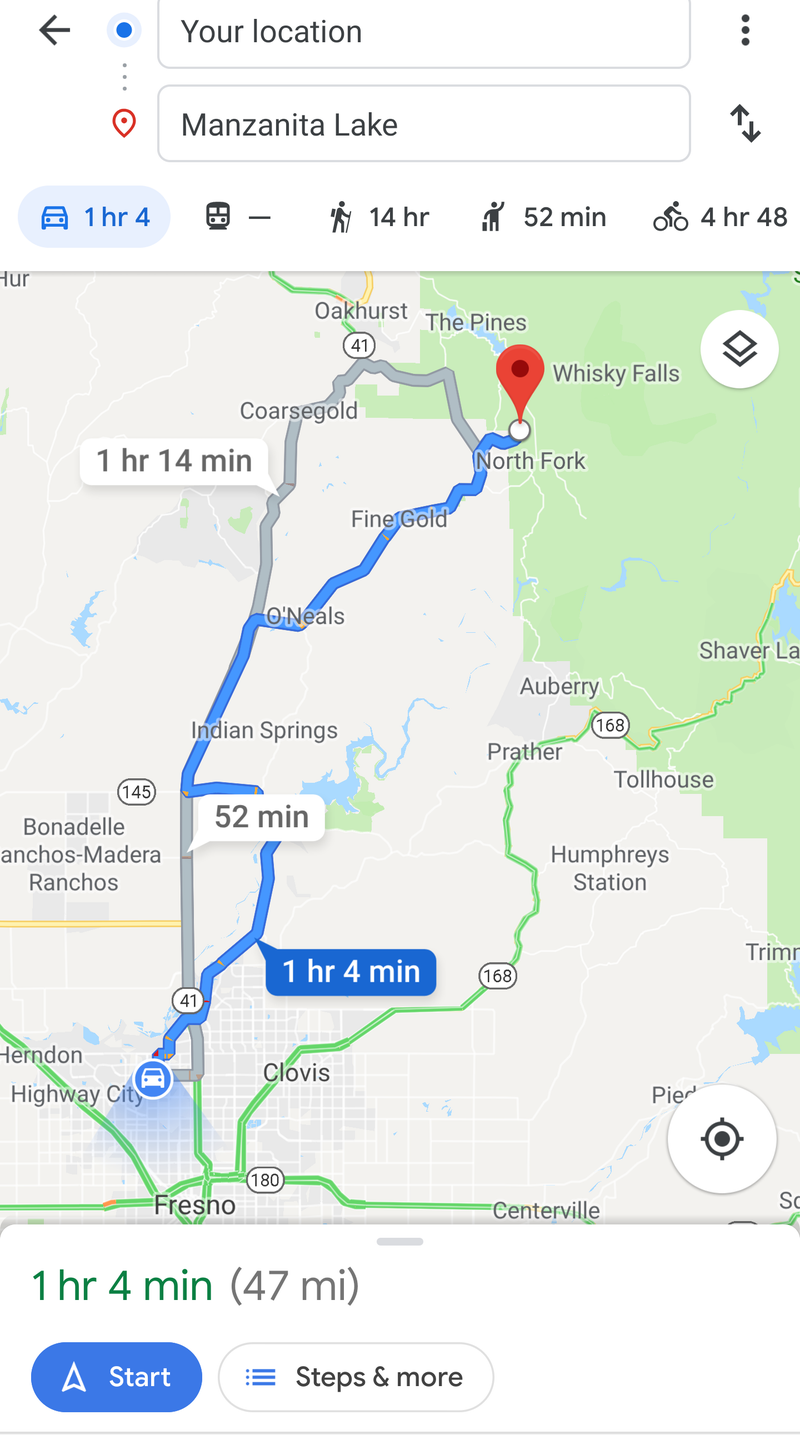Open the three-dot overflow menu
This screenshot has width=800, height=1435.
[x=745, y=31]
